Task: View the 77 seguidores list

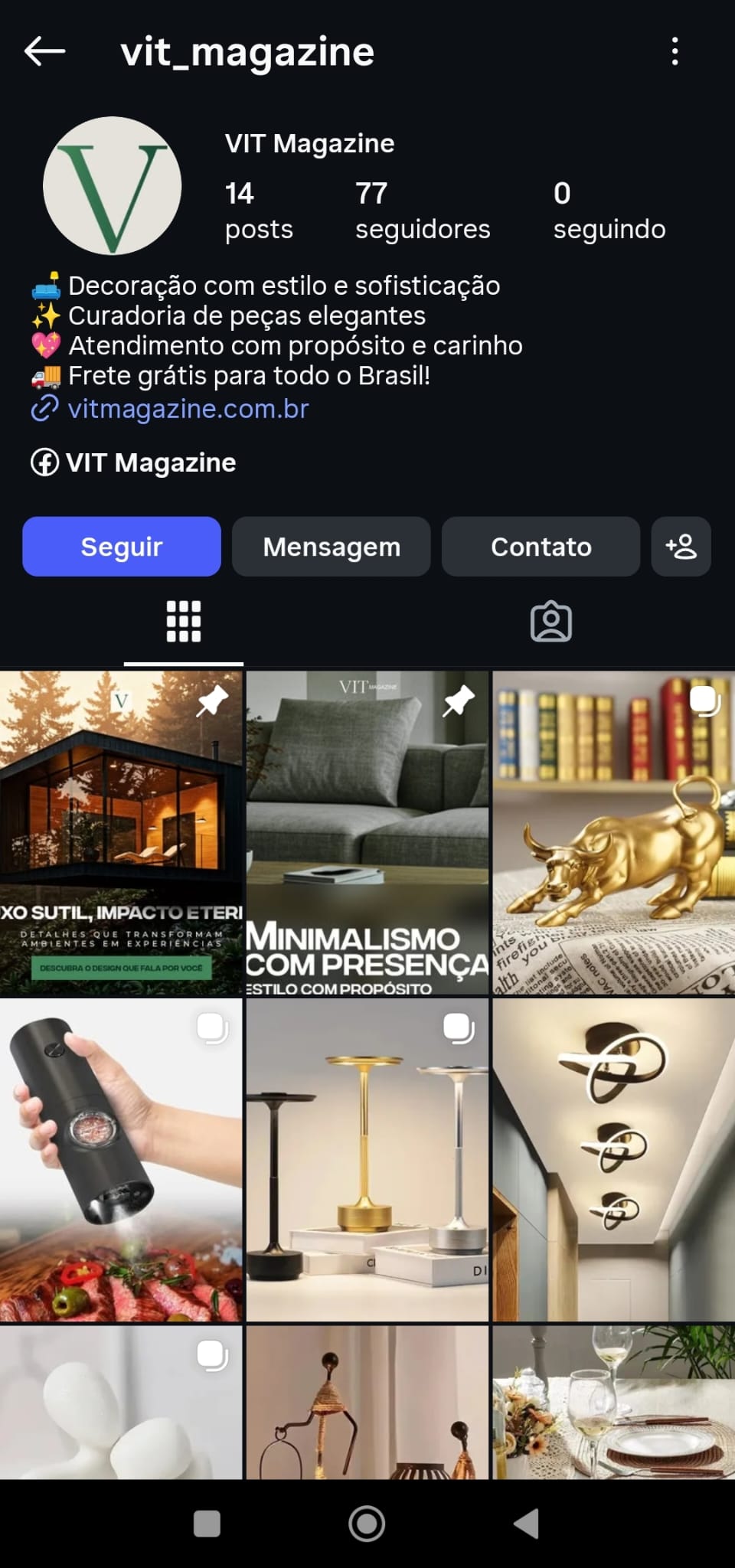Action: [x=422, y=209]
